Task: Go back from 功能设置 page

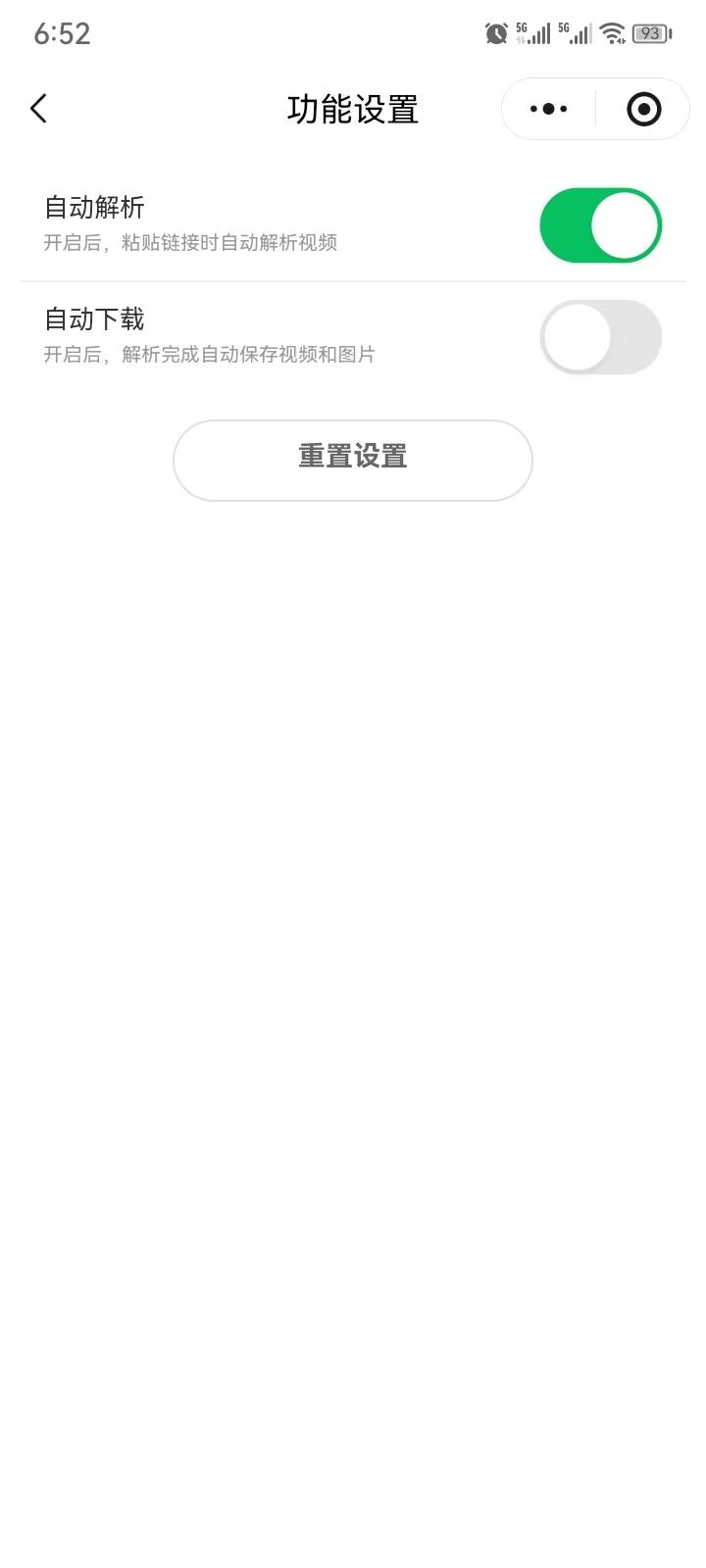Action: (39, 109)
